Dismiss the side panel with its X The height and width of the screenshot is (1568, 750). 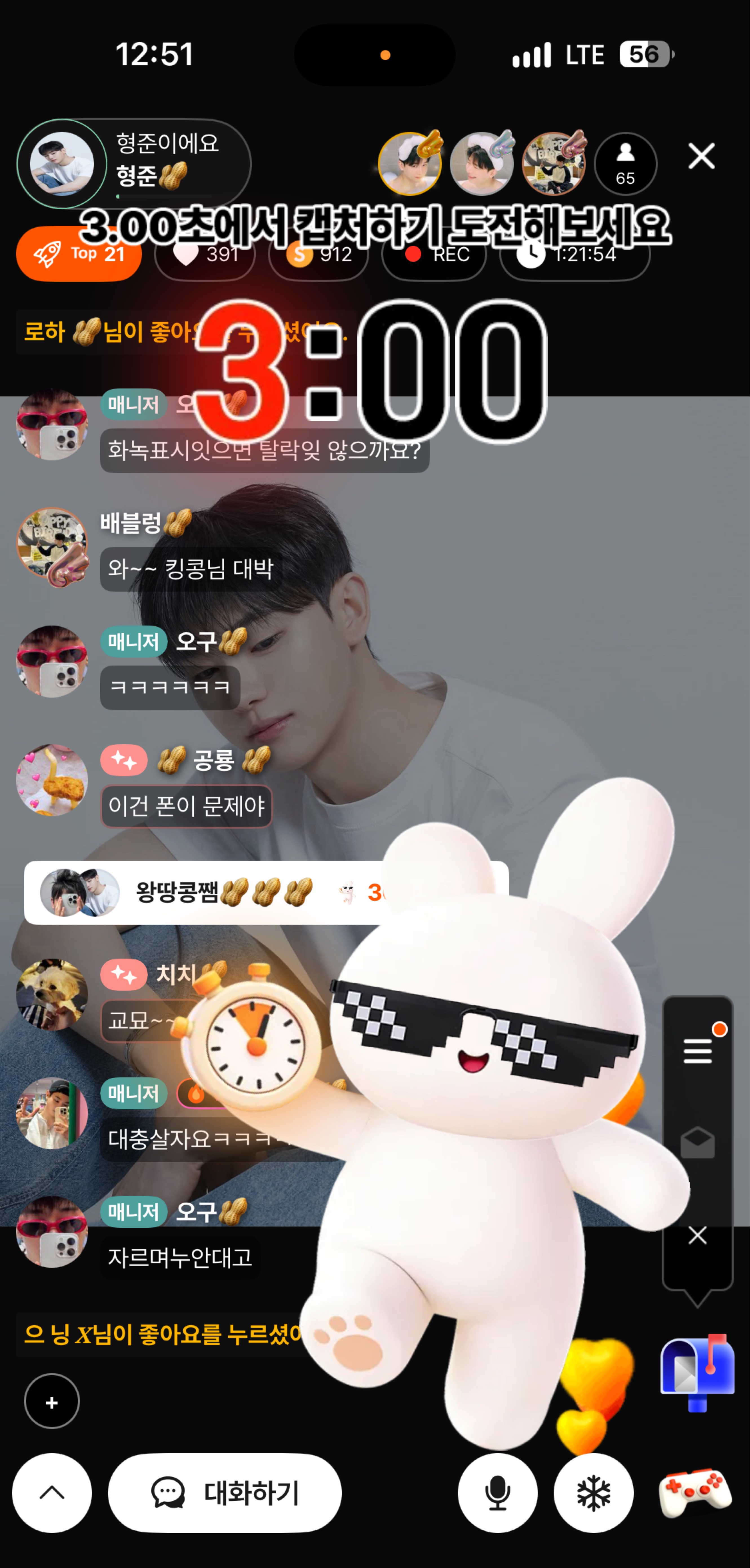pyautogui.click(x=698, y=1235)
